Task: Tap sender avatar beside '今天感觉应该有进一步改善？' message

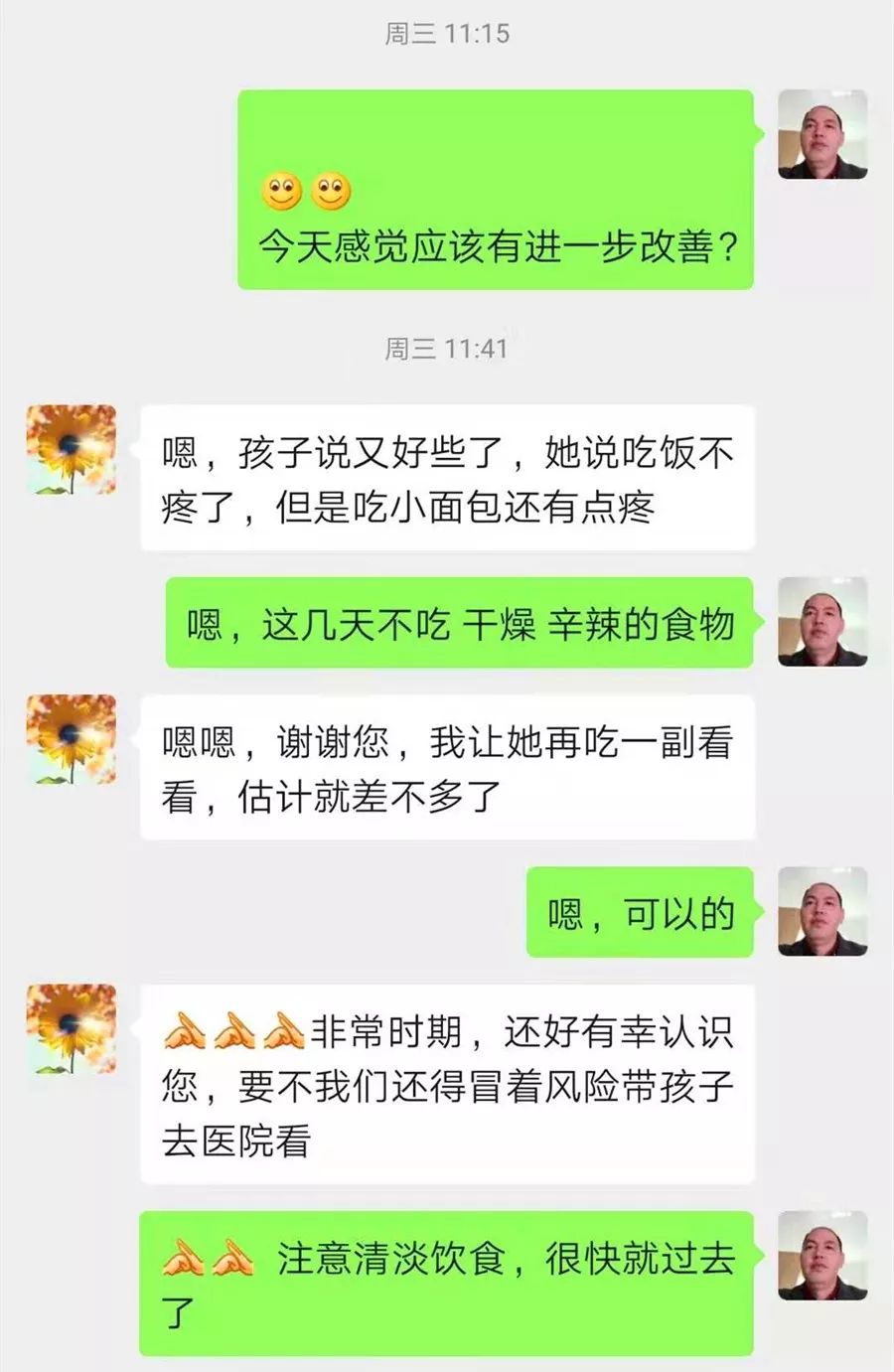Action: point(822,135)
